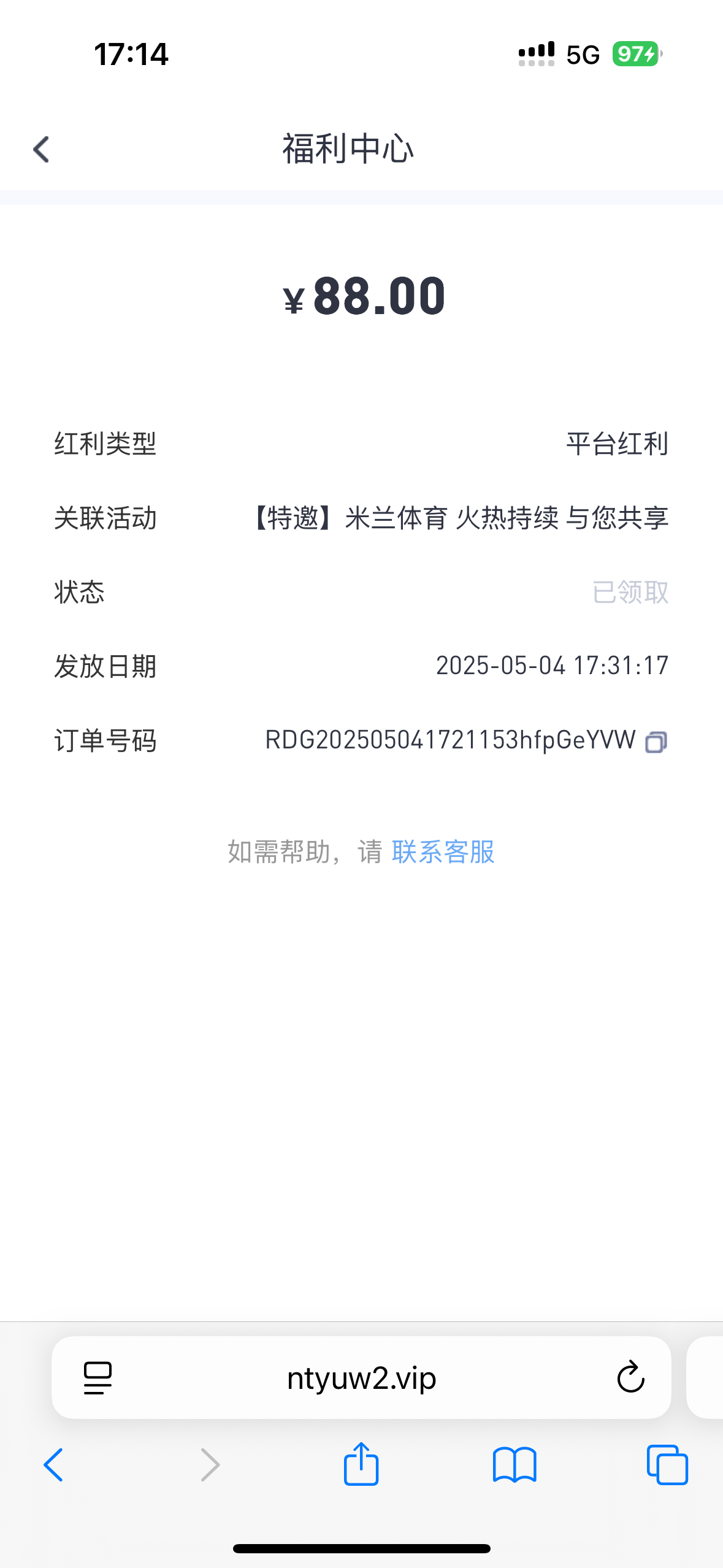Copy the order number RDG202505041721153hfpGeYVW
This screenshot has height=1568, width=723.
(x=656, y=742)
